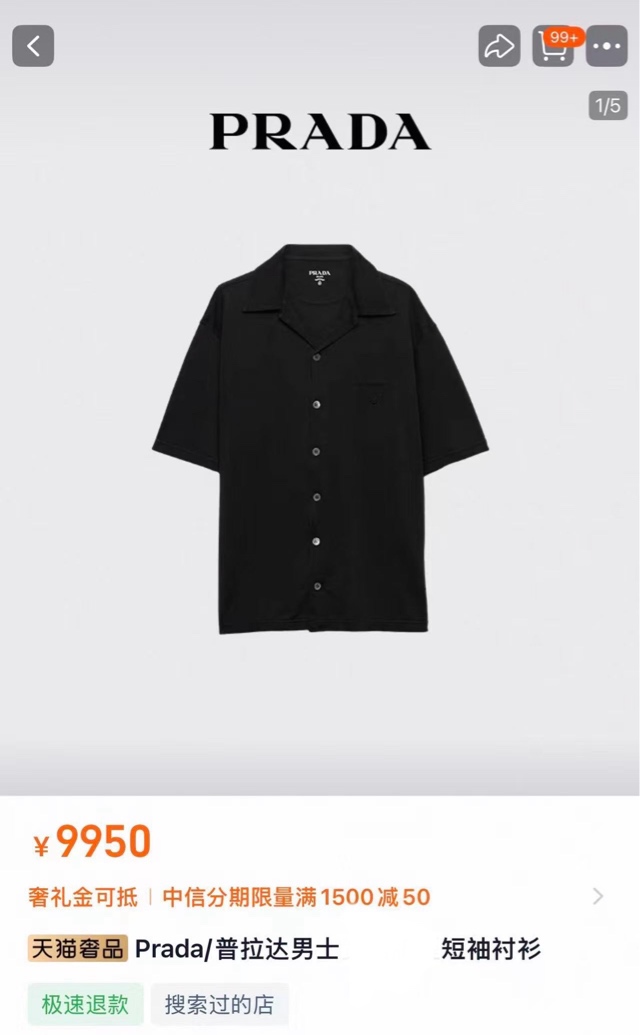Image resolution: width=640 pixels, height=1035 pixels.
Task: Share this Prada shirt listing
Action: (x=499, y=46)
